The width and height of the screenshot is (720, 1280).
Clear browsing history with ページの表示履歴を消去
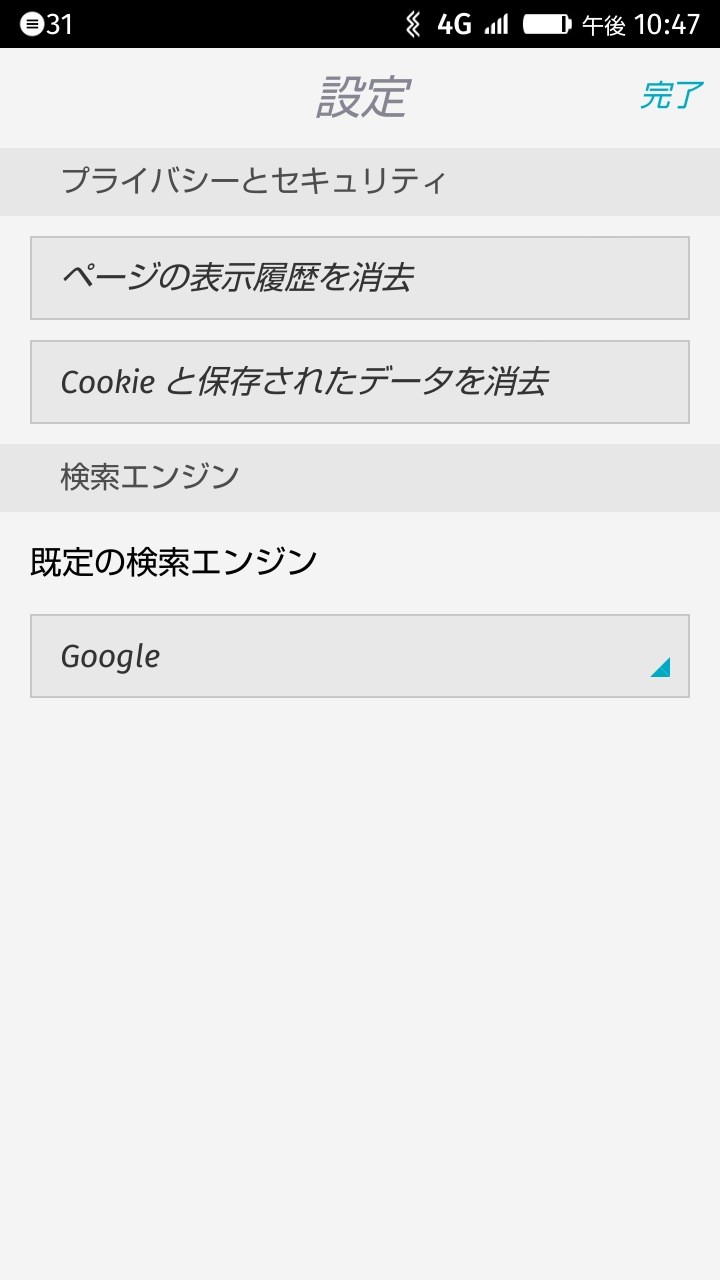tap(360, 278)
